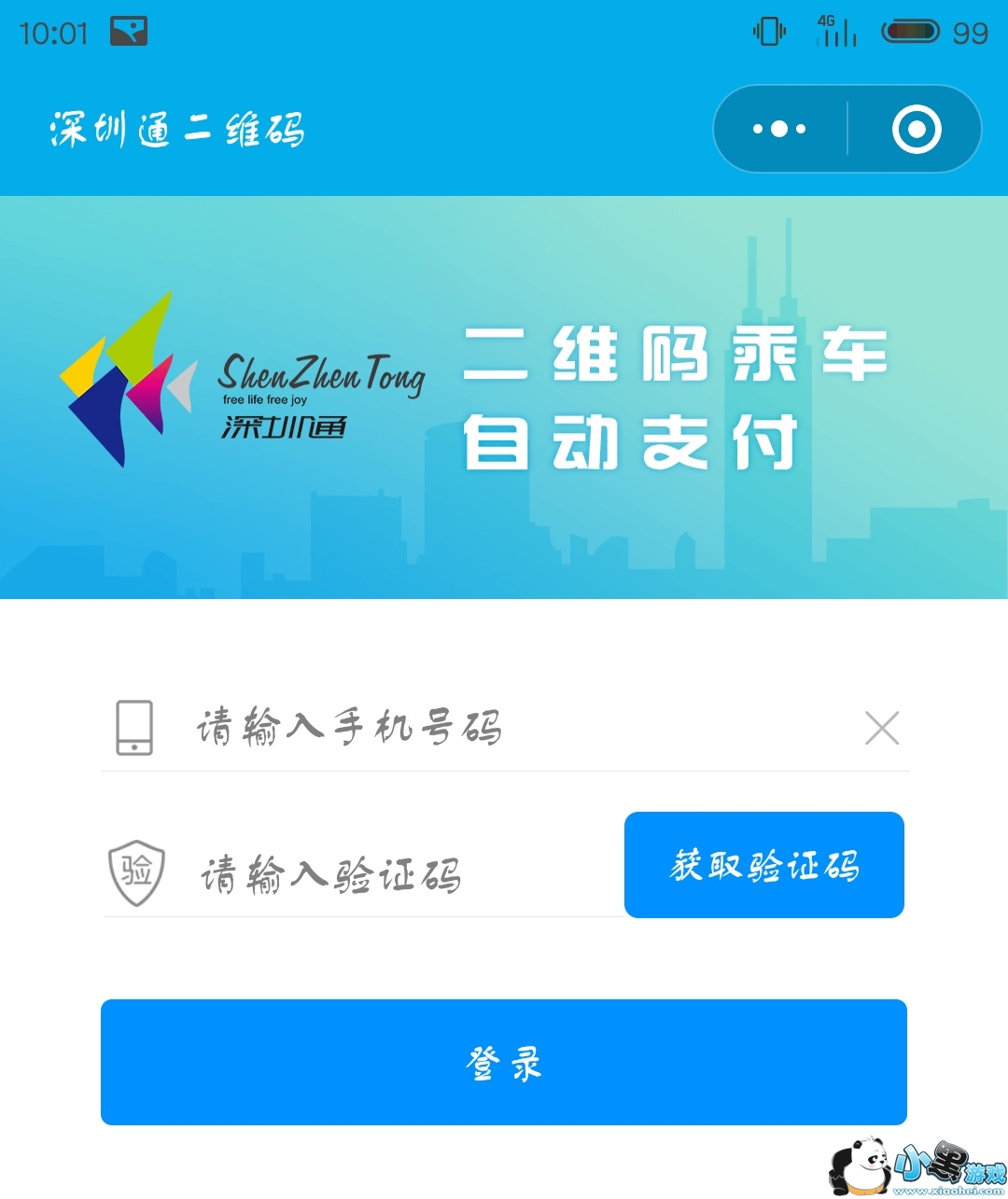This screenshot has width=1008, height=1199.
Task: Clear the phone number field
Action: tap(881, 728)
